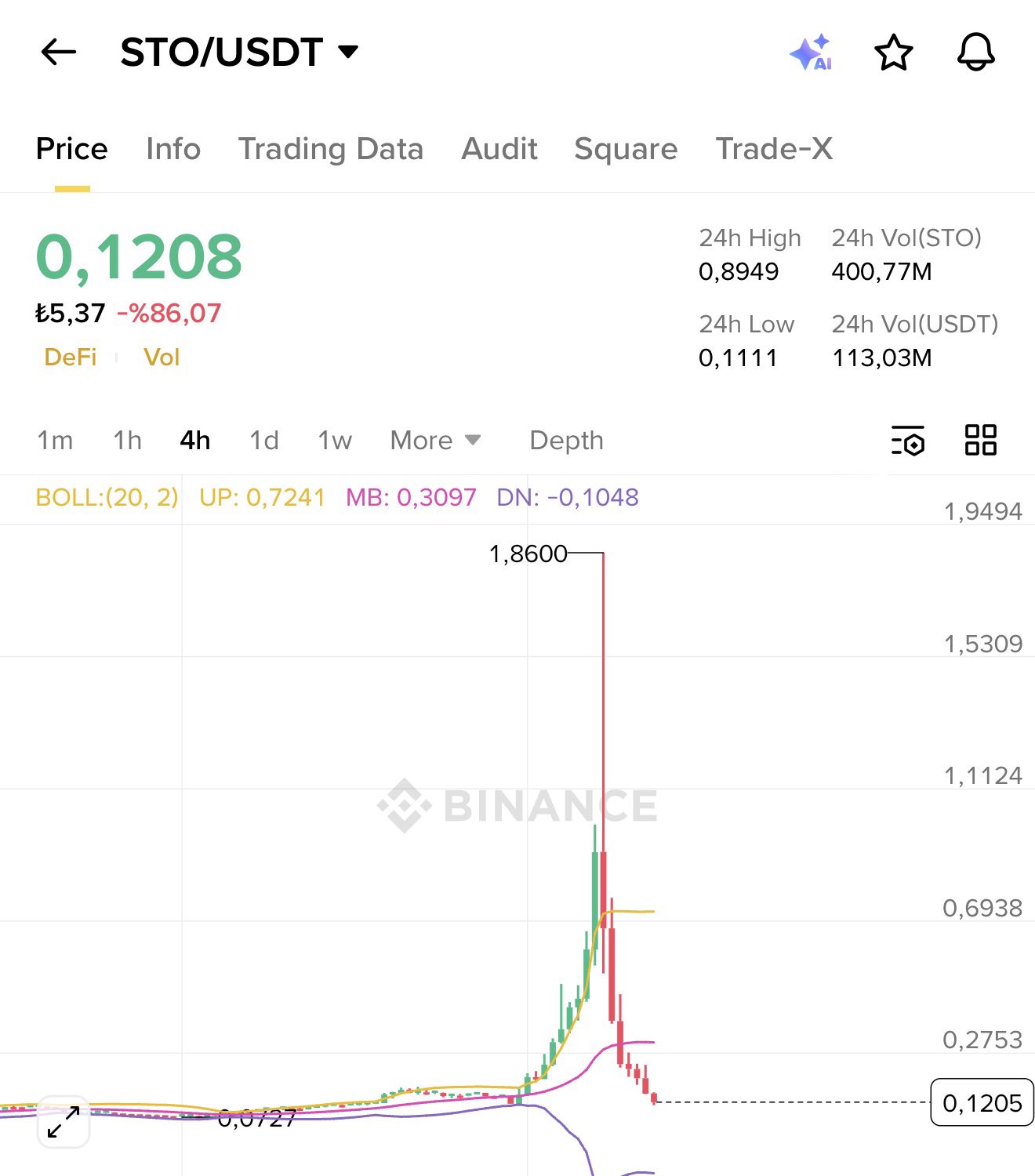
Task: Choose the 1w chart interval
Action: (x=335, y=441)
